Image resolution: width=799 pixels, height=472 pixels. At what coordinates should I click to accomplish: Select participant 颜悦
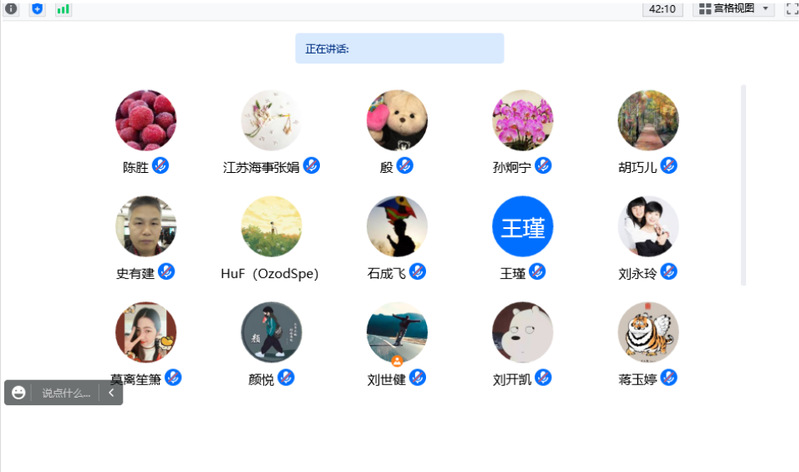pos(271,332)
